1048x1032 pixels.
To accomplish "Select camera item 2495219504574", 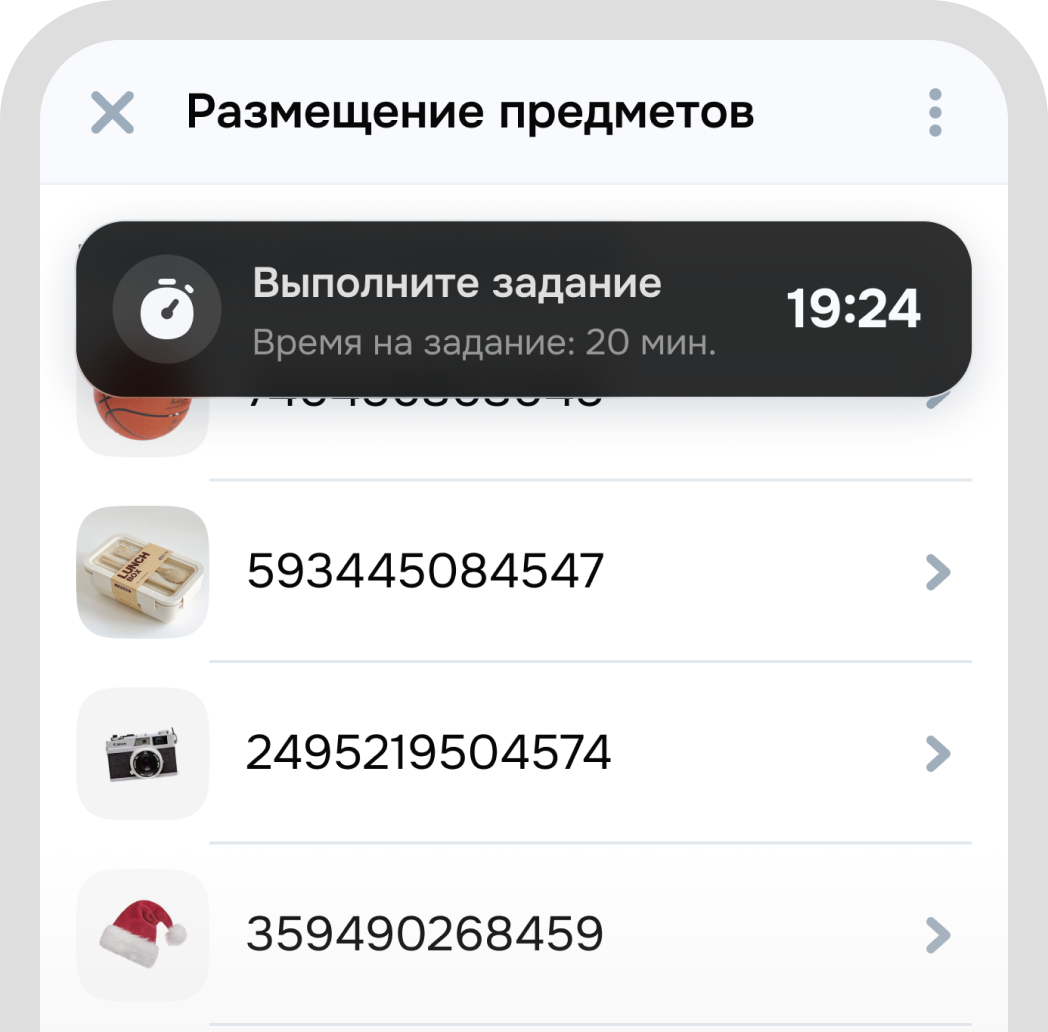I will click(523, 753).
